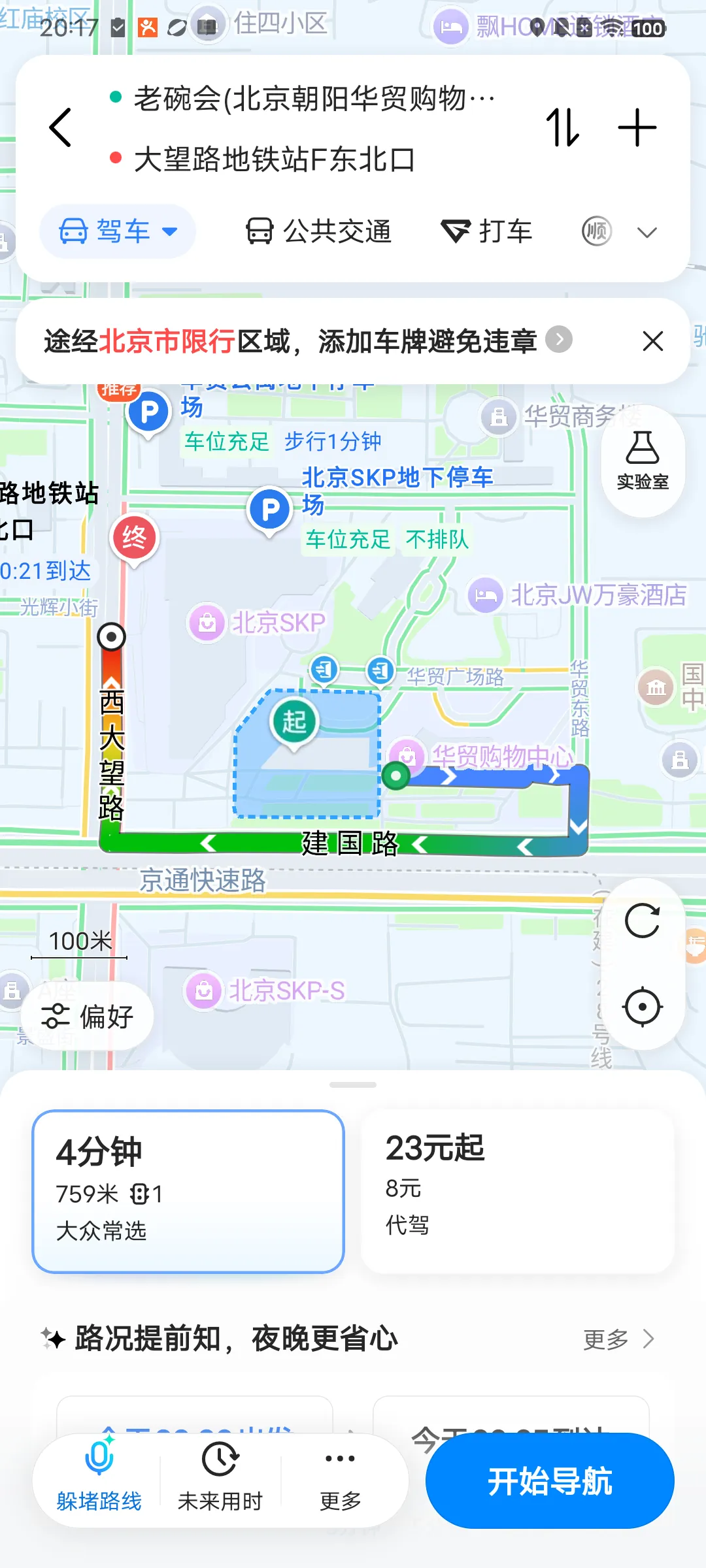Screen dimensions: 706x1568
Task: Start navigation with 开始导航
Action: point(550,1480)
